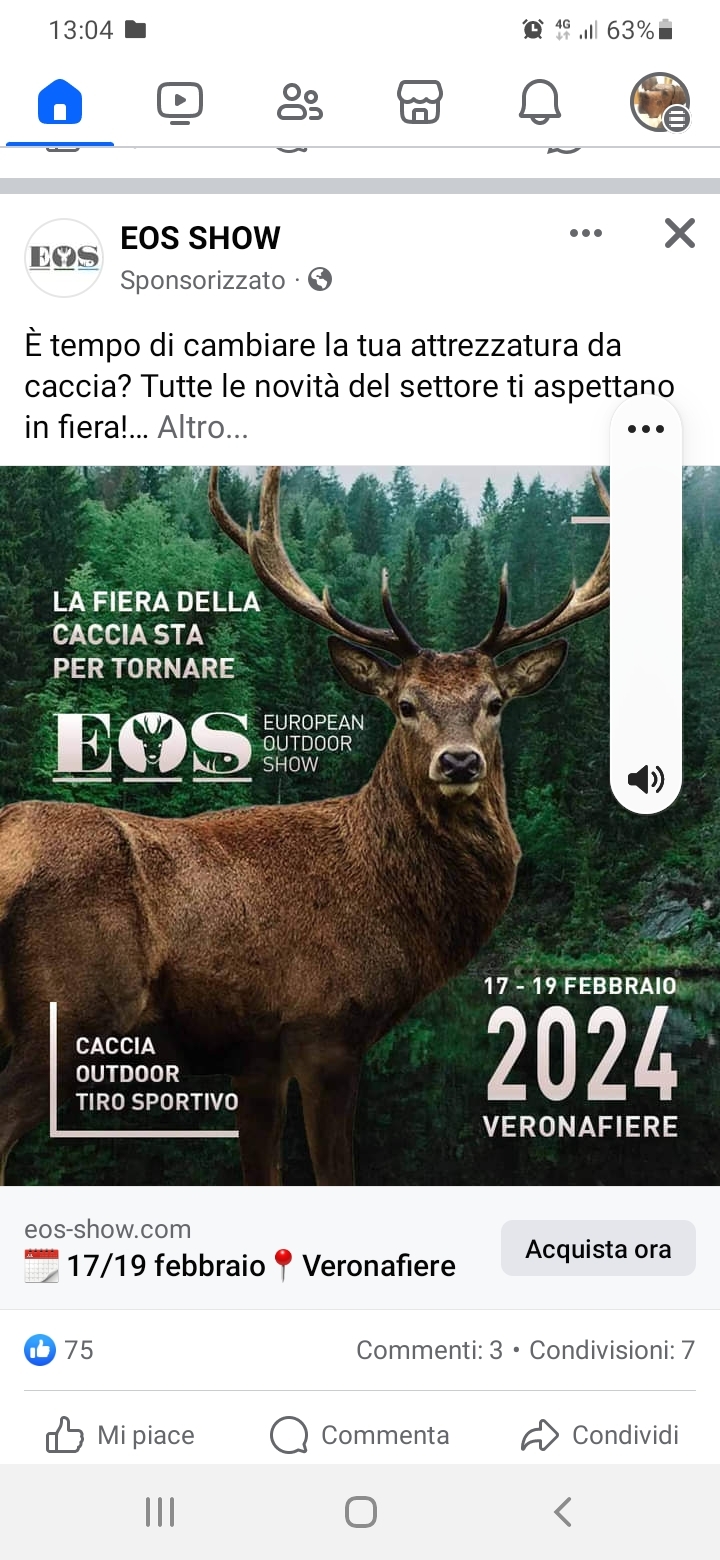Image resolution: width=720 pixels, height=1560 pixels.
Task: Tap the Acquista ora button
Action: pyautogui.click(x=598, y=1248)
